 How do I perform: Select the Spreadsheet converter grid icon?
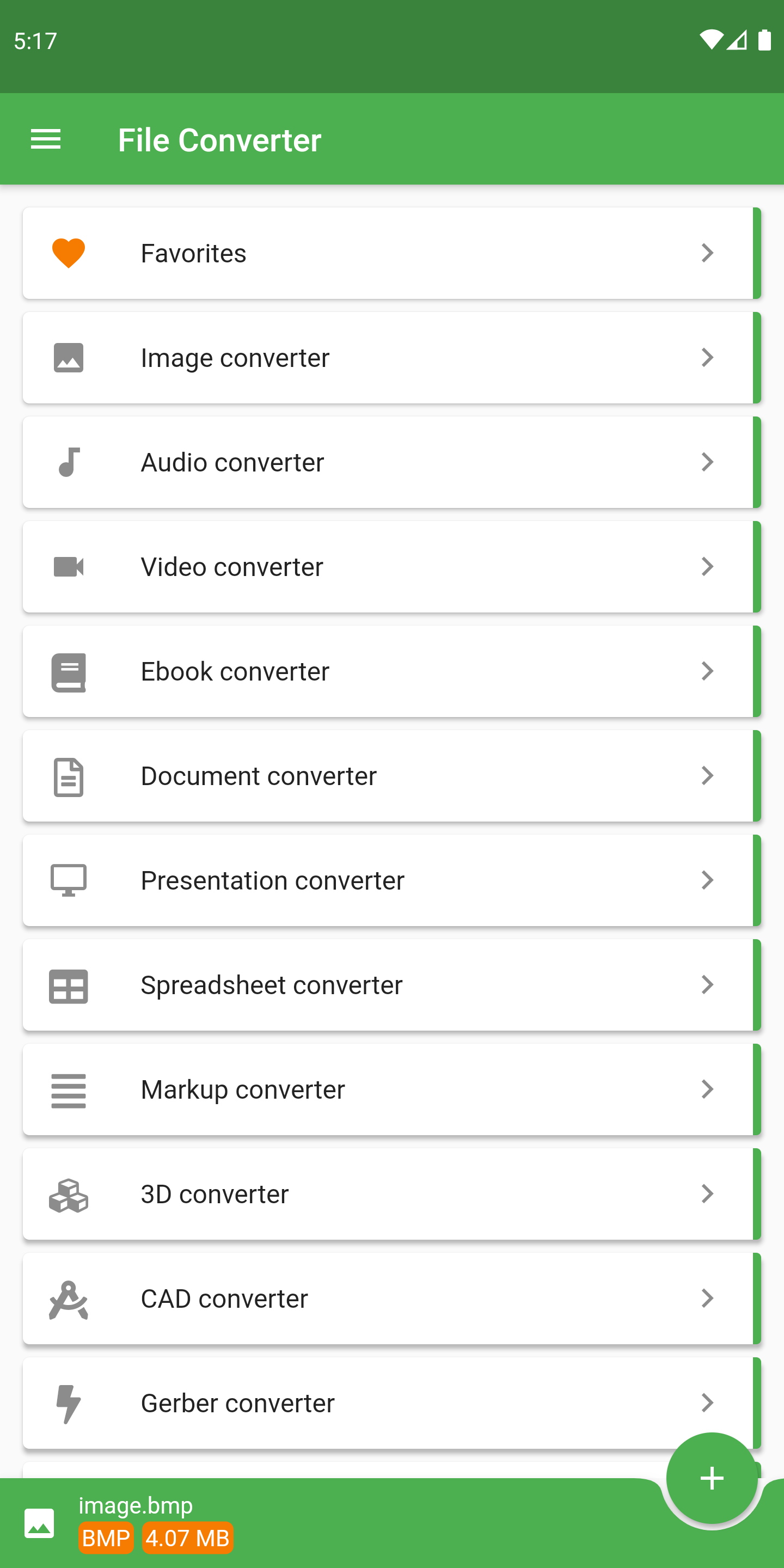68,984
